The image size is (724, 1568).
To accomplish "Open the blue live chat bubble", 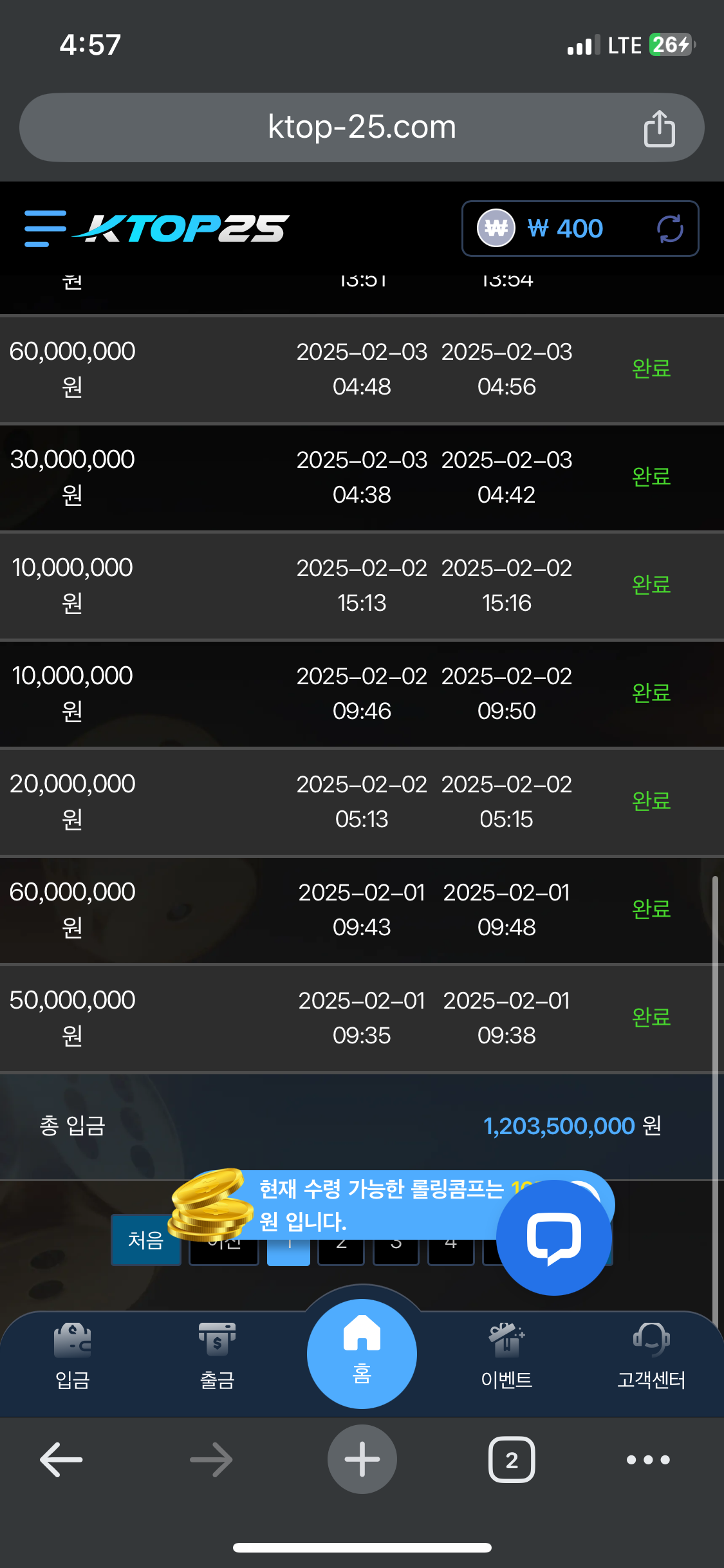I will [554, 1238].
